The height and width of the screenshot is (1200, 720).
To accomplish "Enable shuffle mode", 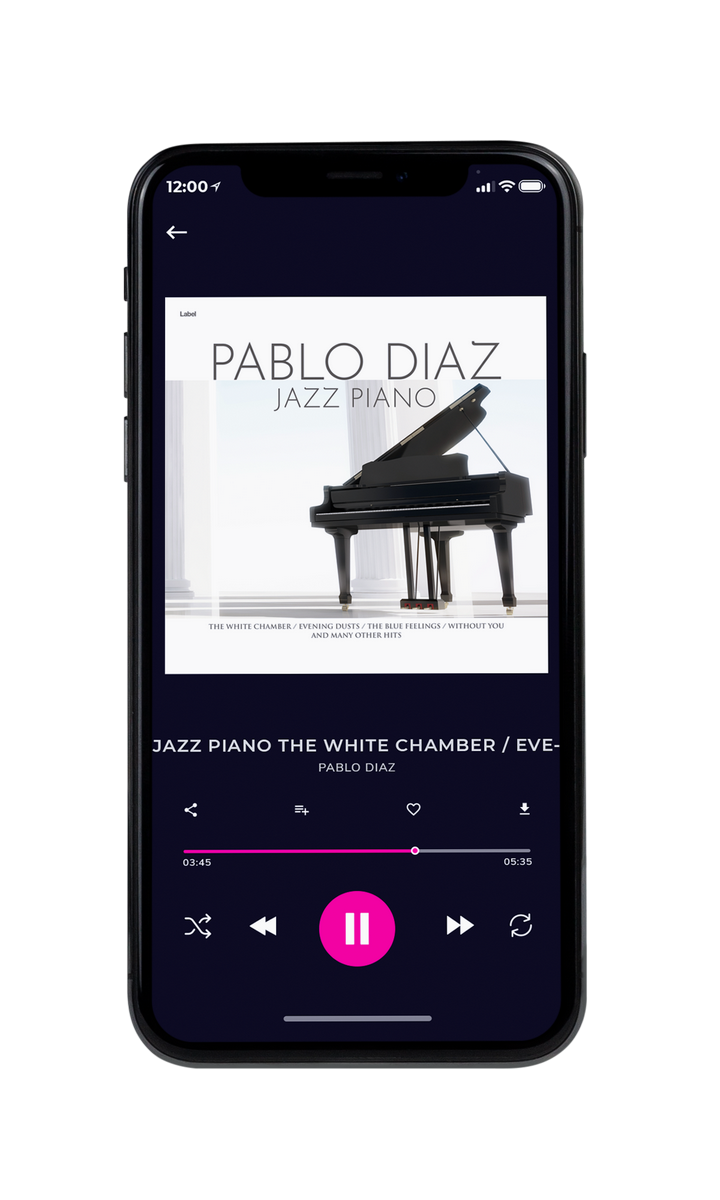I will click(x=197, y=927).
